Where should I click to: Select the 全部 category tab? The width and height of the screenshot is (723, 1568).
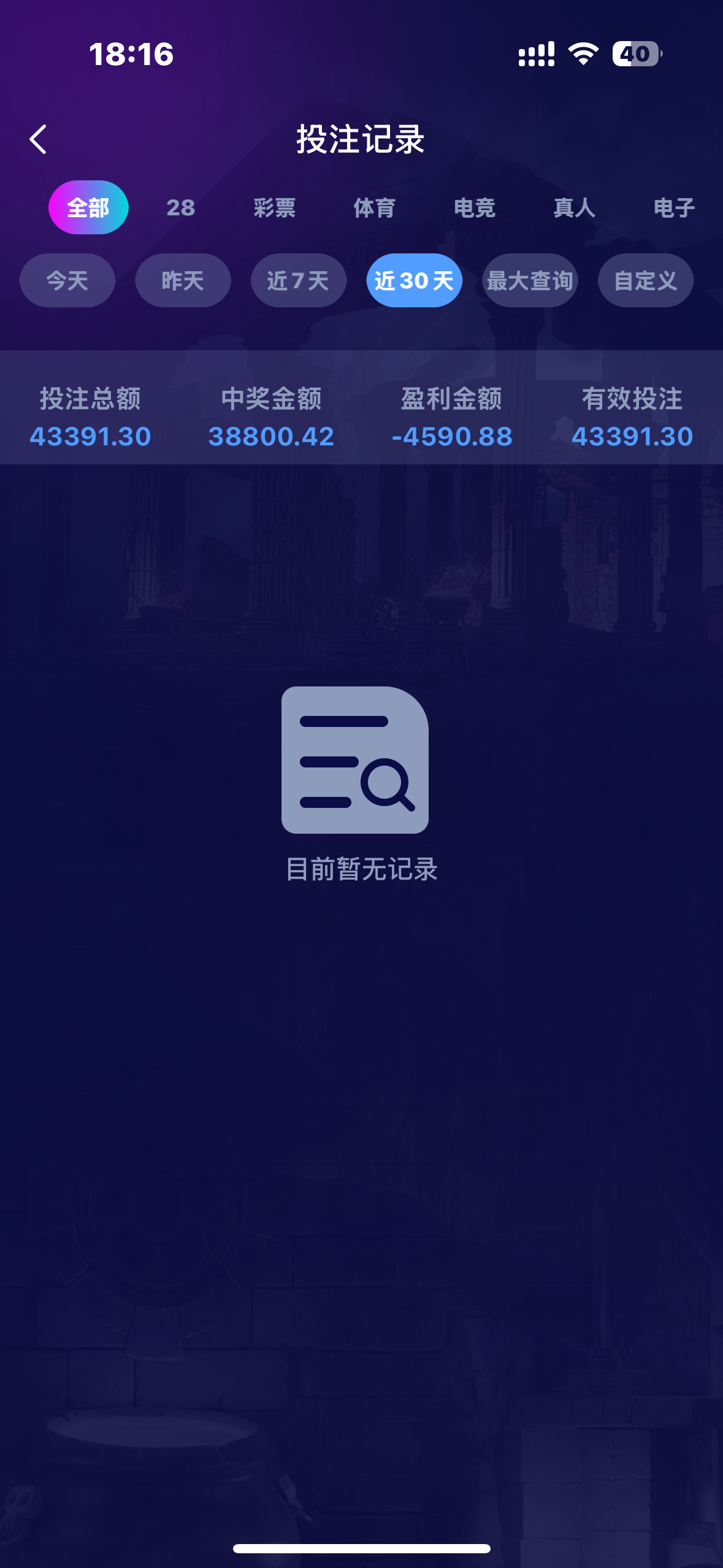[88, 207]
